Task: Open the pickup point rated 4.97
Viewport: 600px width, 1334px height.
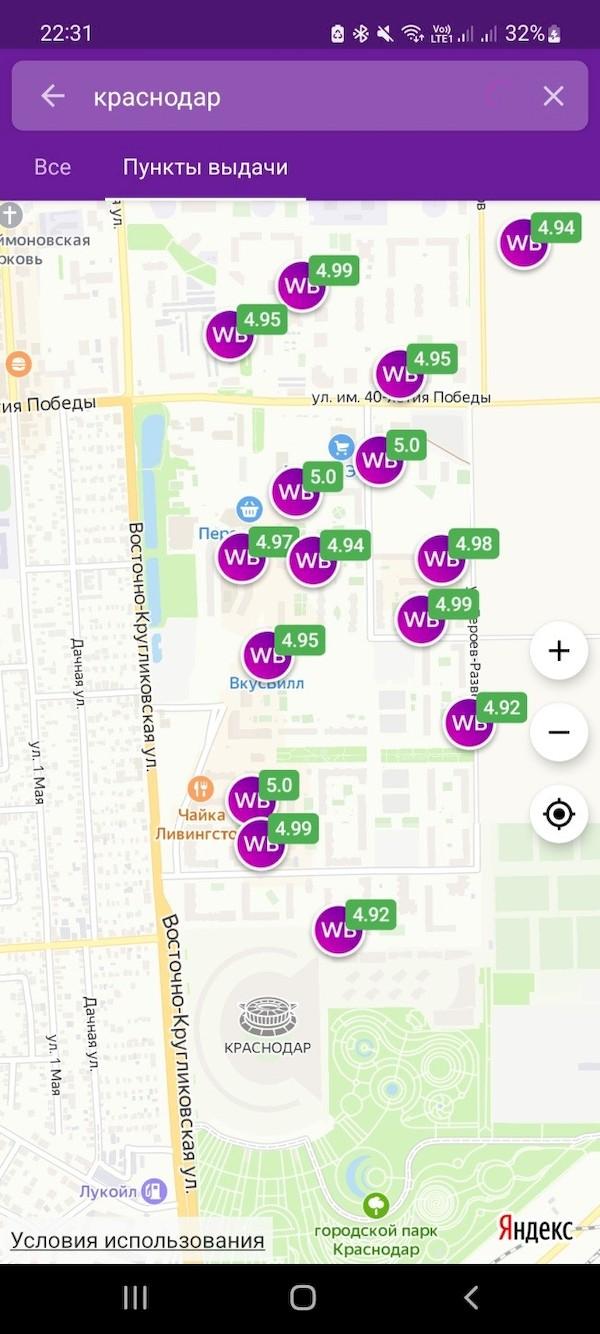Action: coord(242,558)
